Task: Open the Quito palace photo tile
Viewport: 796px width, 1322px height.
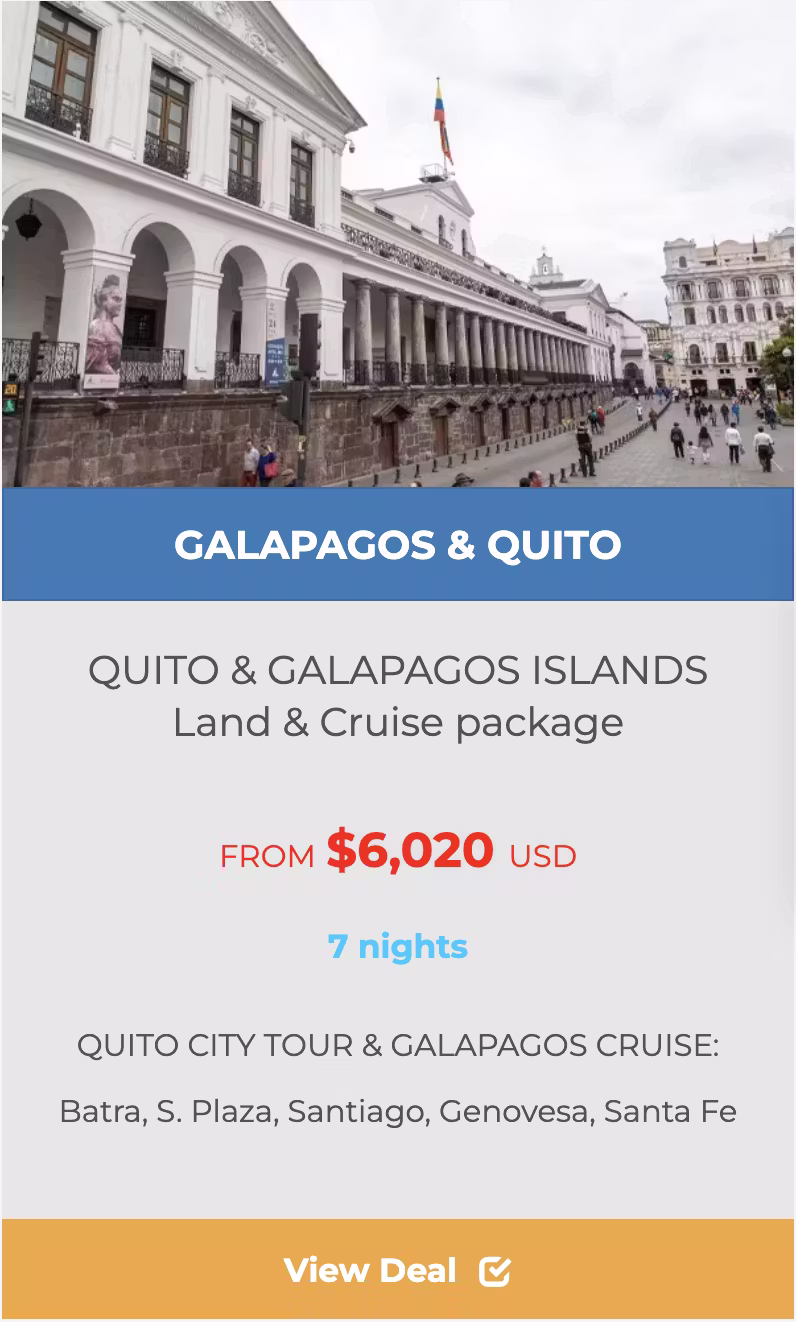Action: [x=398, y=244]
